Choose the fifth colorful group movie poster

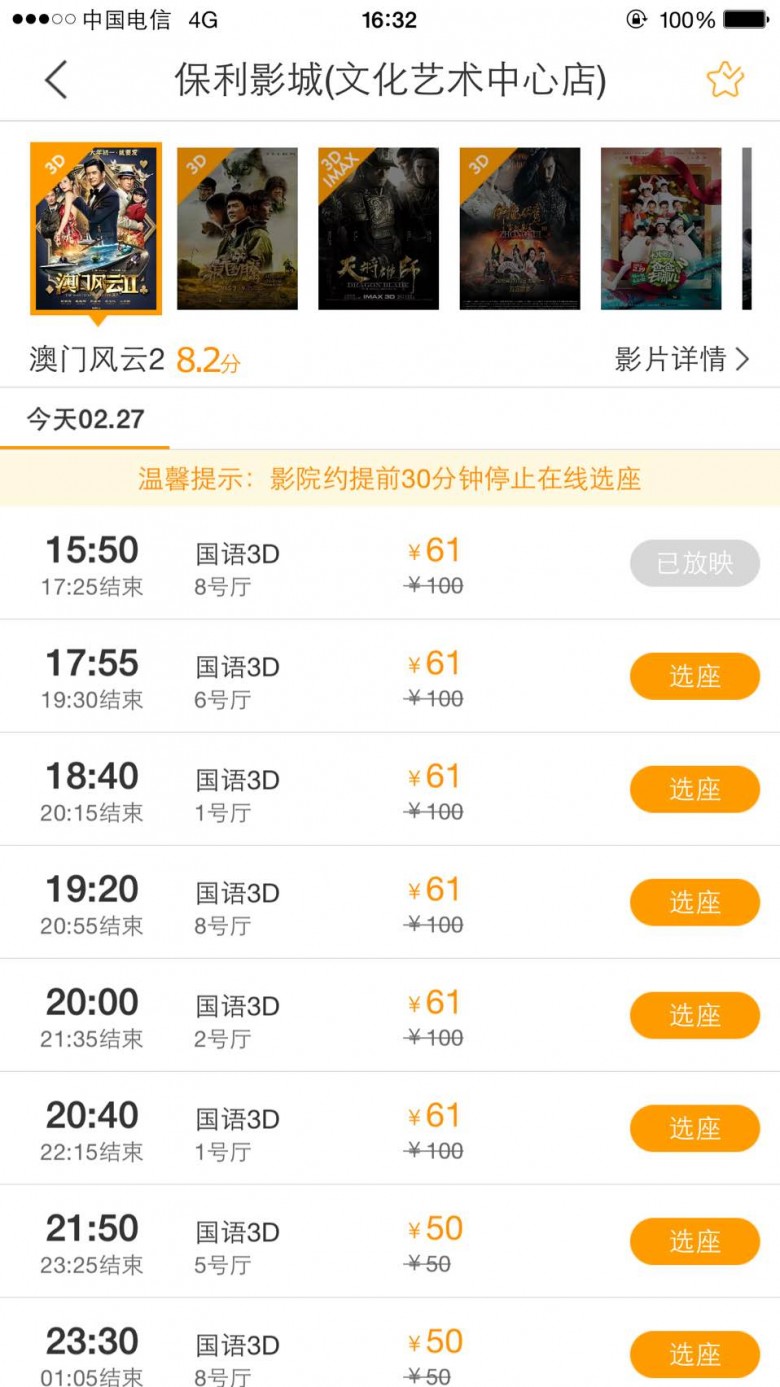661,229
